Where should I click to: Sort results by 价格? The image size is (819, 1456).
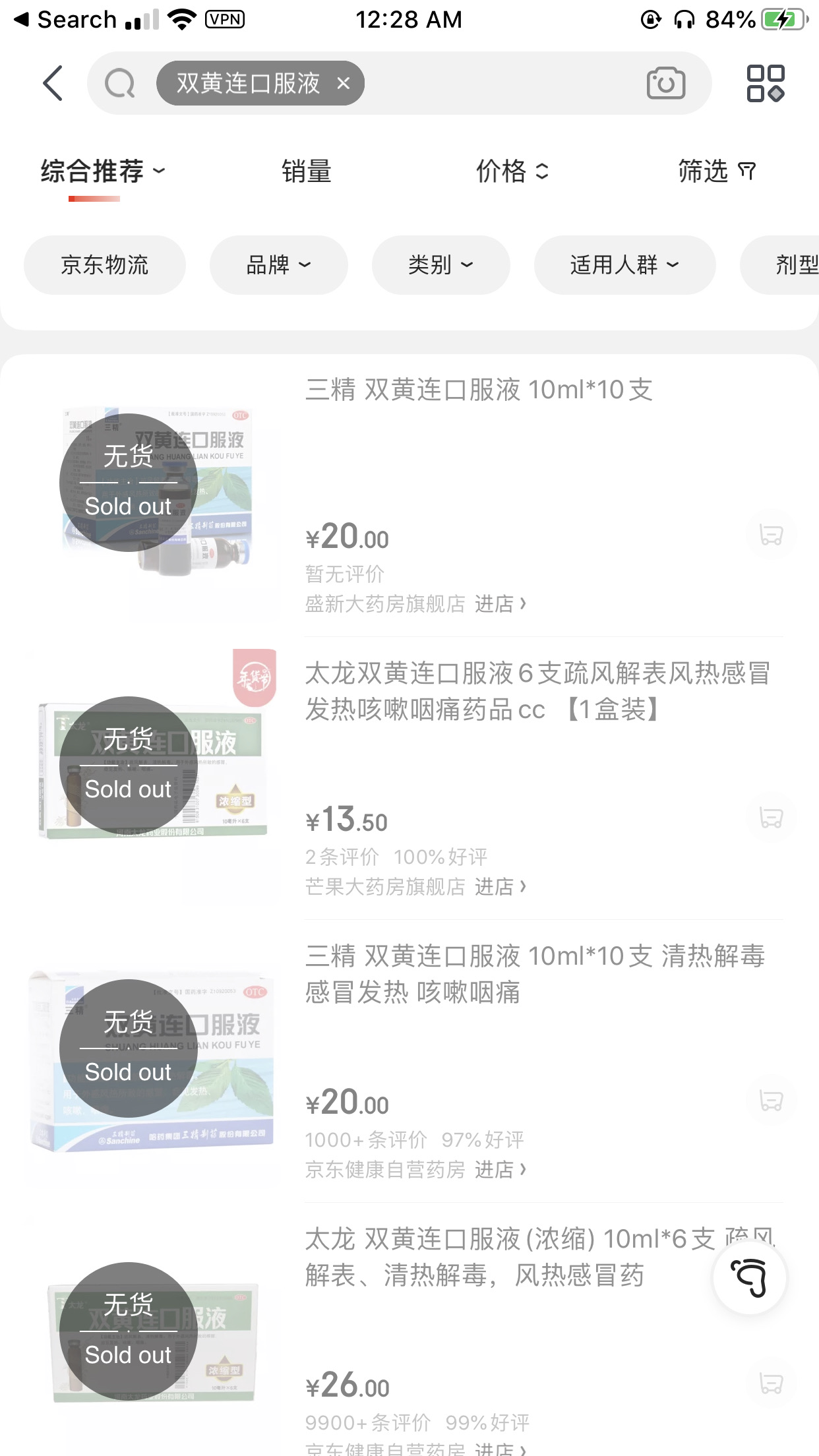coord(512,171)
